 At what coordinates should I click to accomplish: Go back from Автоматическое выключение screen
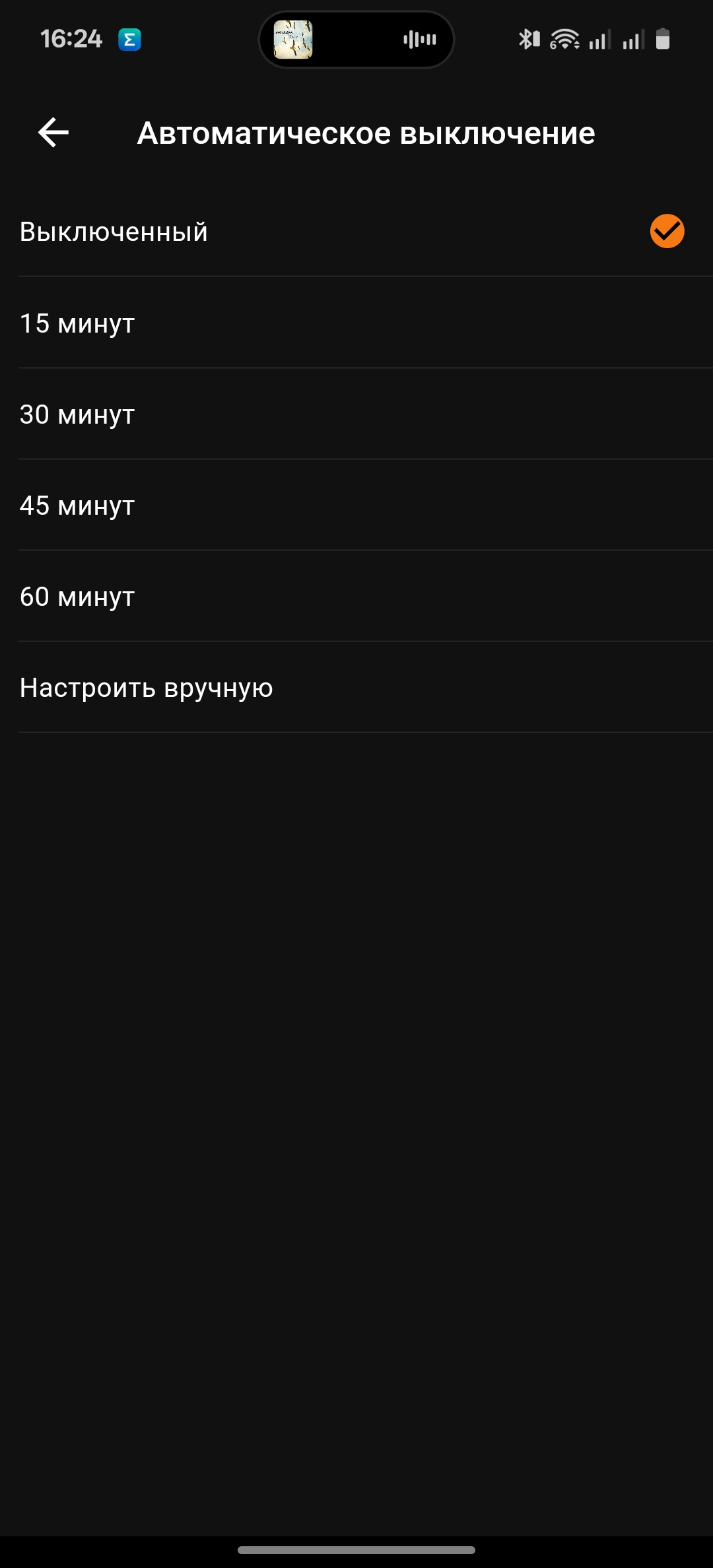coord(53,133)
